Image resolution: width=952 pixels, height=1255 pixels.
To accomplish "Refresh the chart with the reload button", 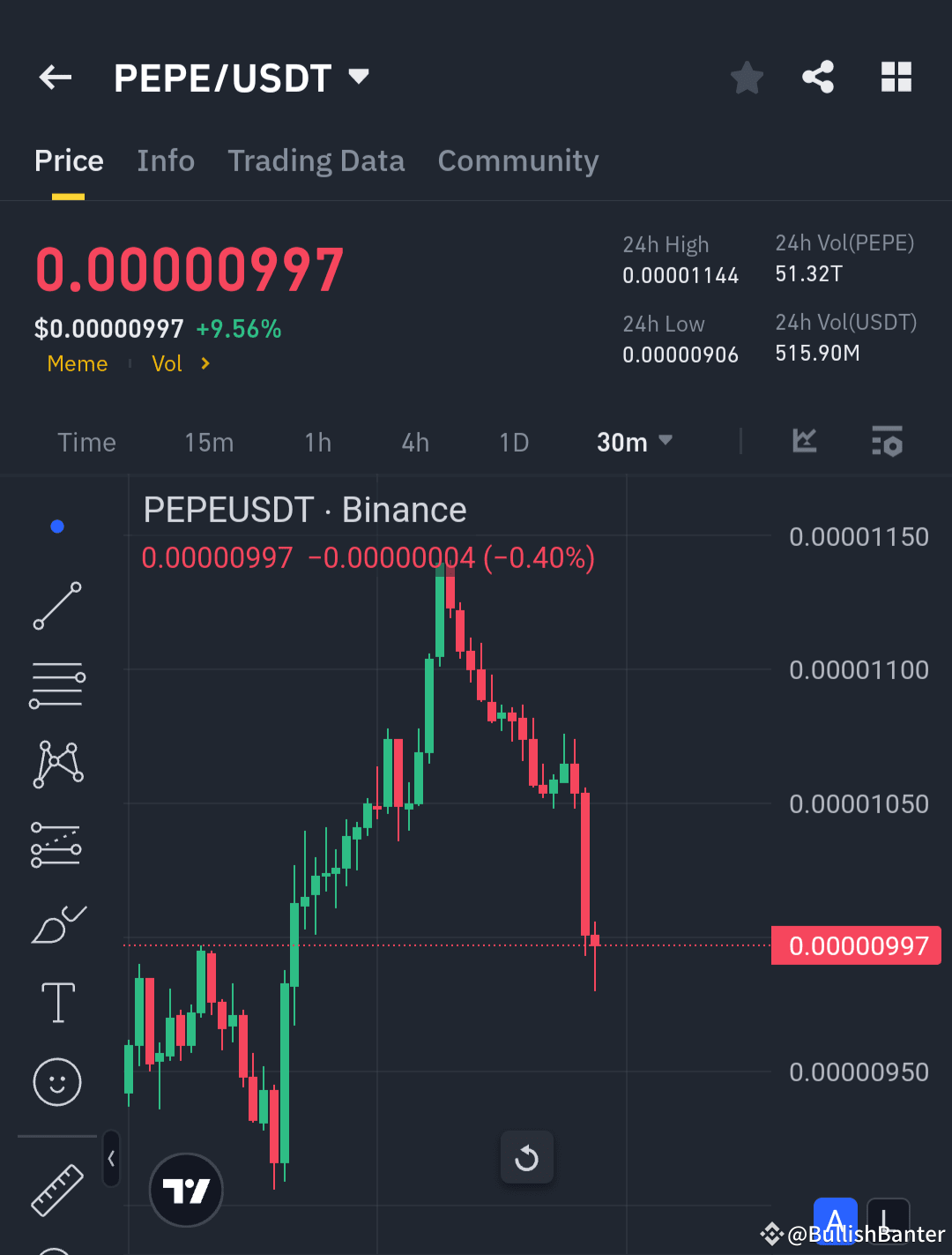I will [x=526, y=1157].
